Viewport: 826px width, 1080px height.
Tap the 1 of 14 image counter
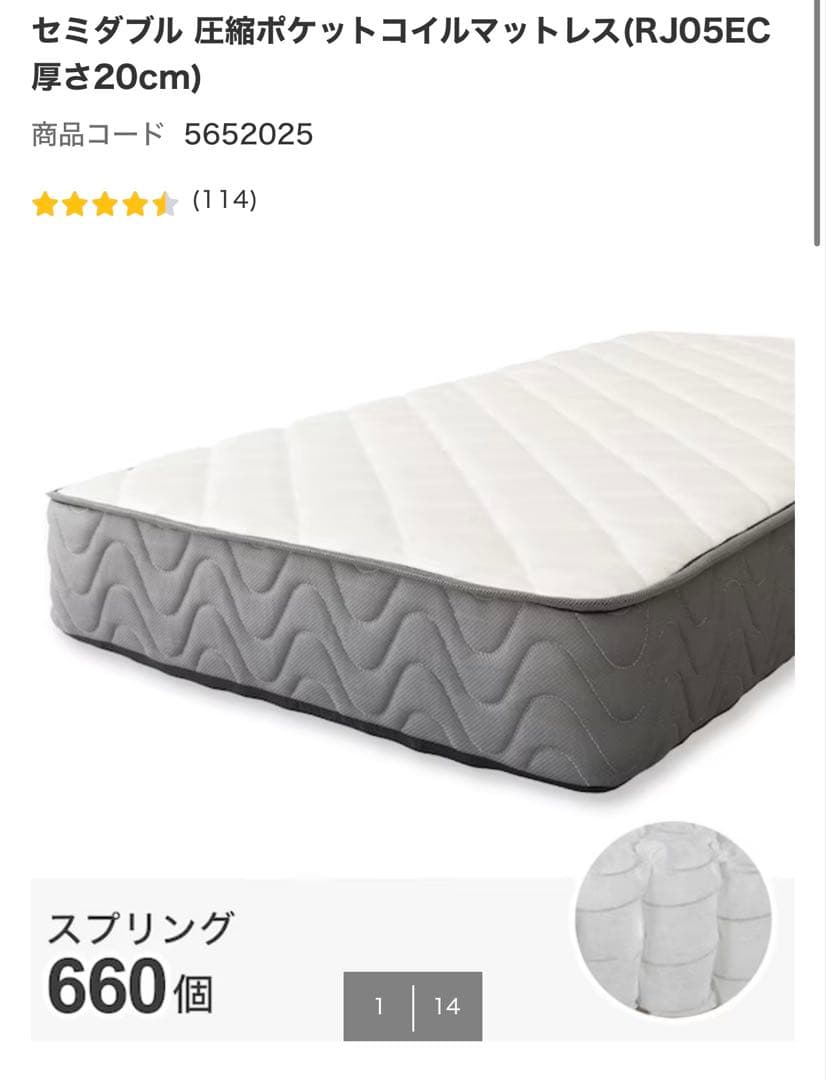[413, 1006]
